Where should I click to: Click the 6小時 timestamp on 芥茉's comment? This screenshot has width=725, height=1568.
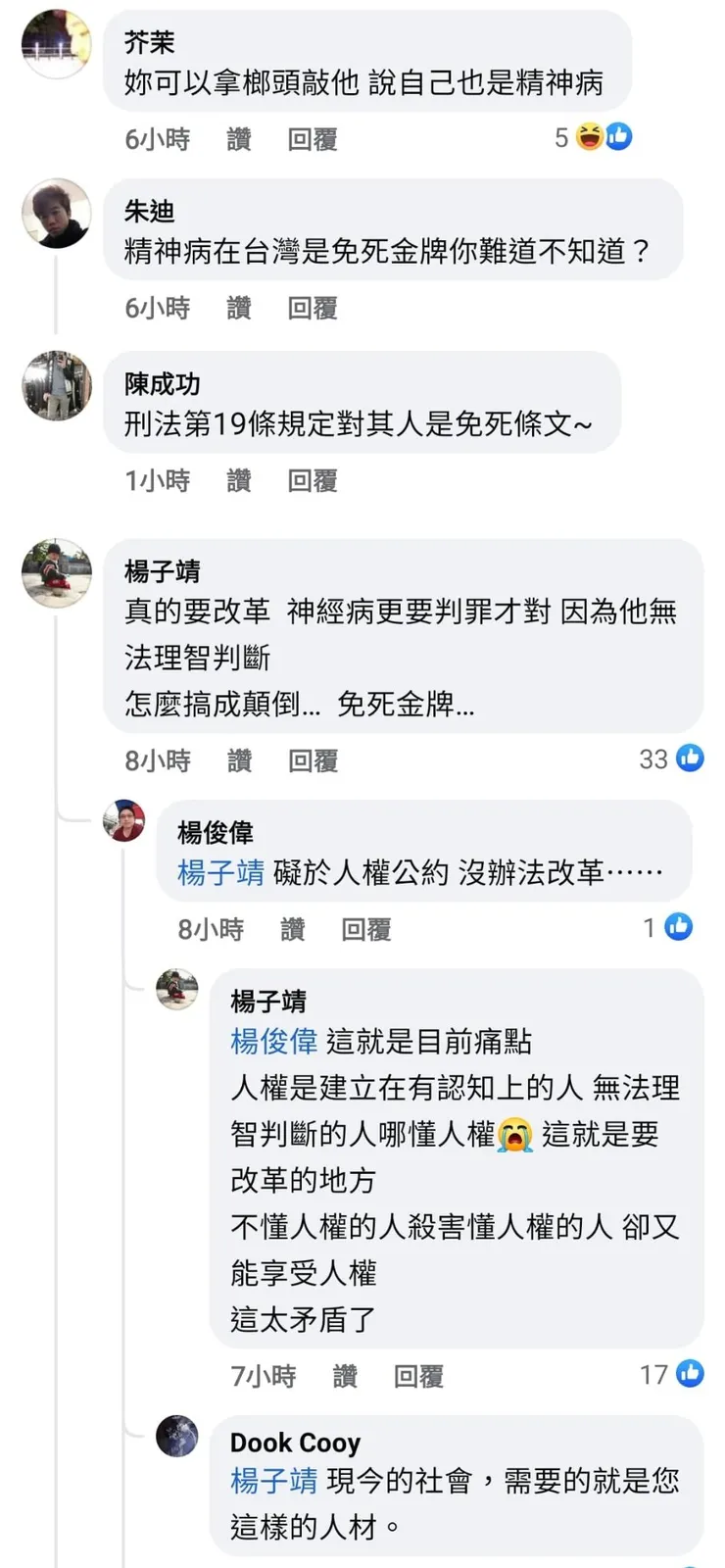point(159,138)
